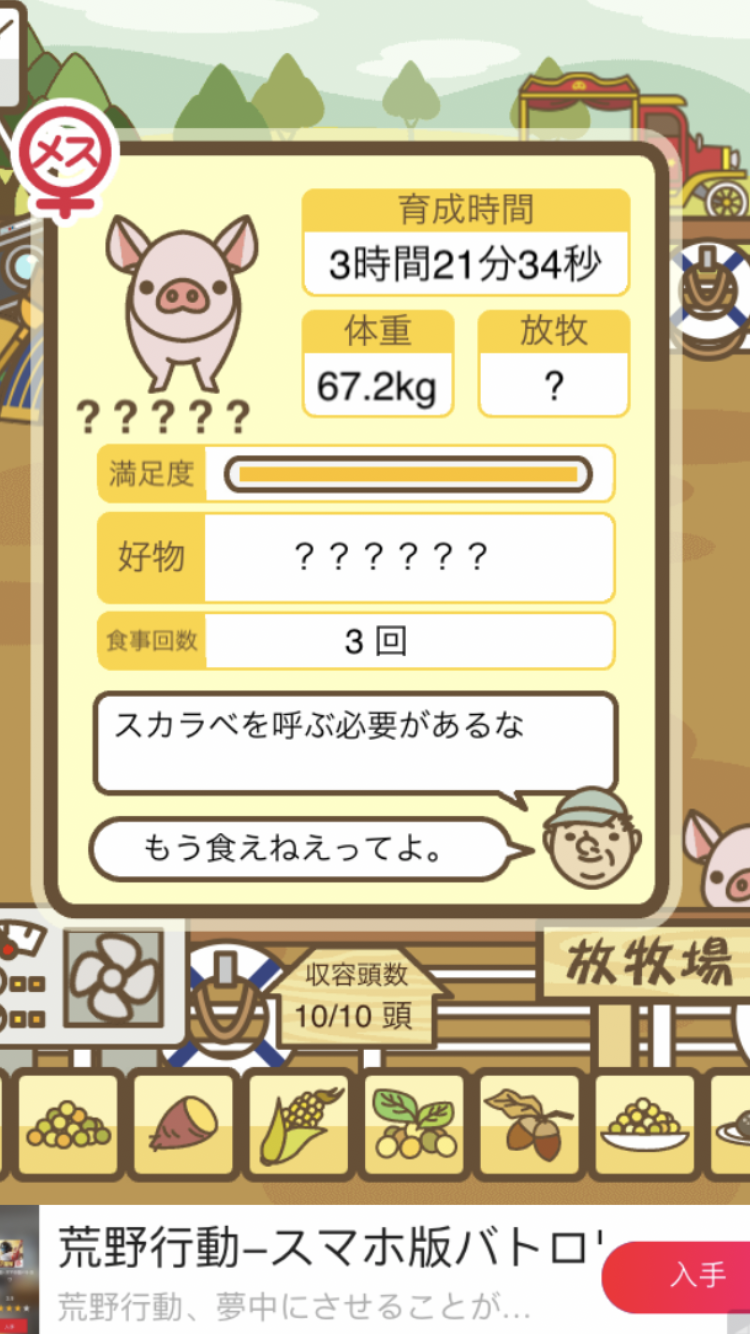Image resolution: width=750 pixels, height=1334 pixels.
Task: Select the bowl of beans feed
Action: (x=645, y=1125)
